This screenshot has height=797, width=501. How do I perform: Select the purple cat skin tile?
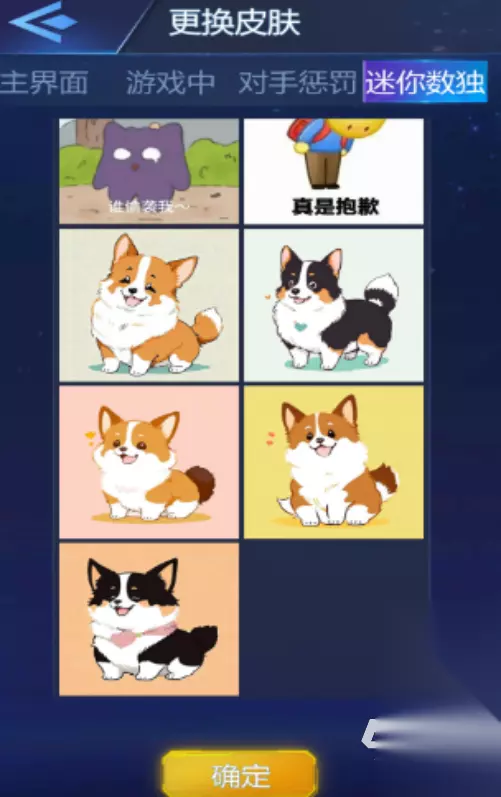(149, 171)
